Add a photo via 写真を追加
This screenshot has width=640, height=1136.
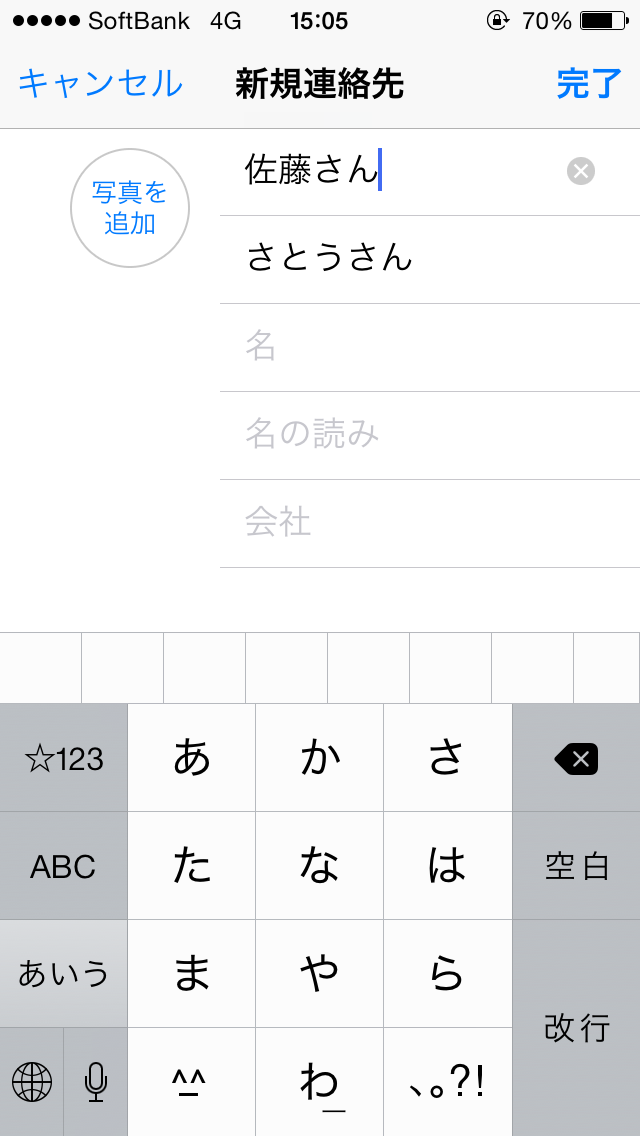point(130,208)
